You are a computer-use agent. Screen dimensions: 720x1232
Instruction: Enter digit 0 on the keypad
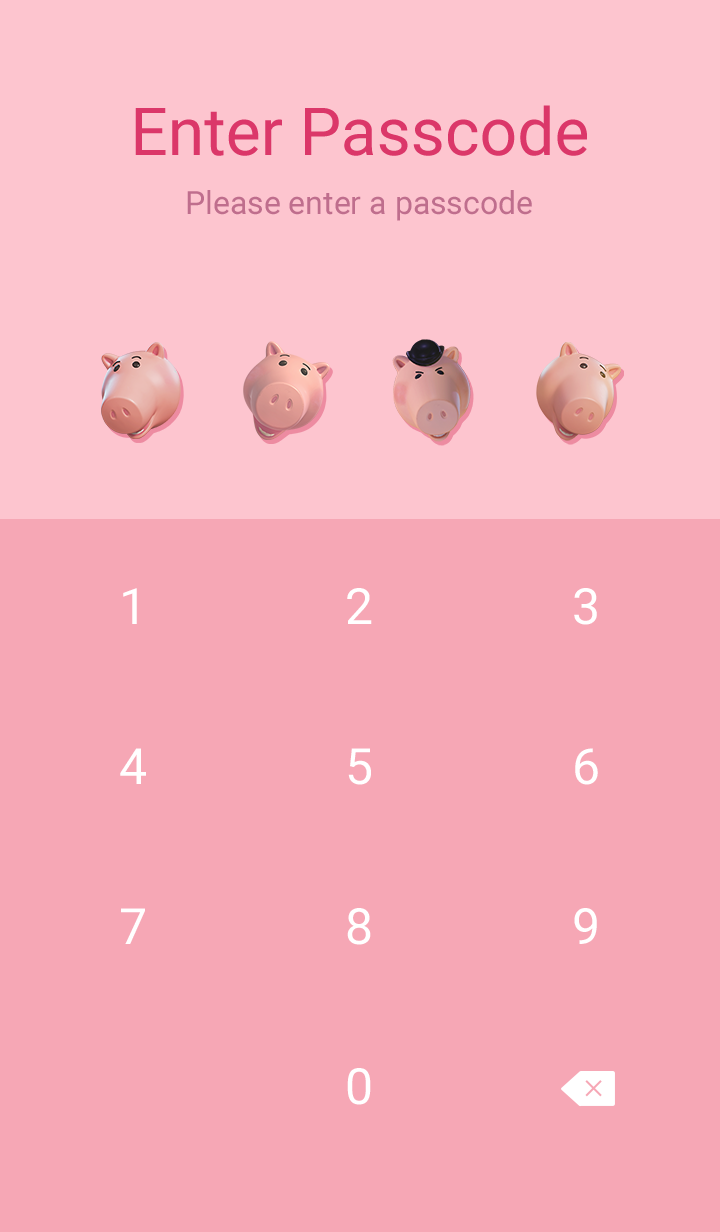pyautogui.click(x=359, y=1087)
